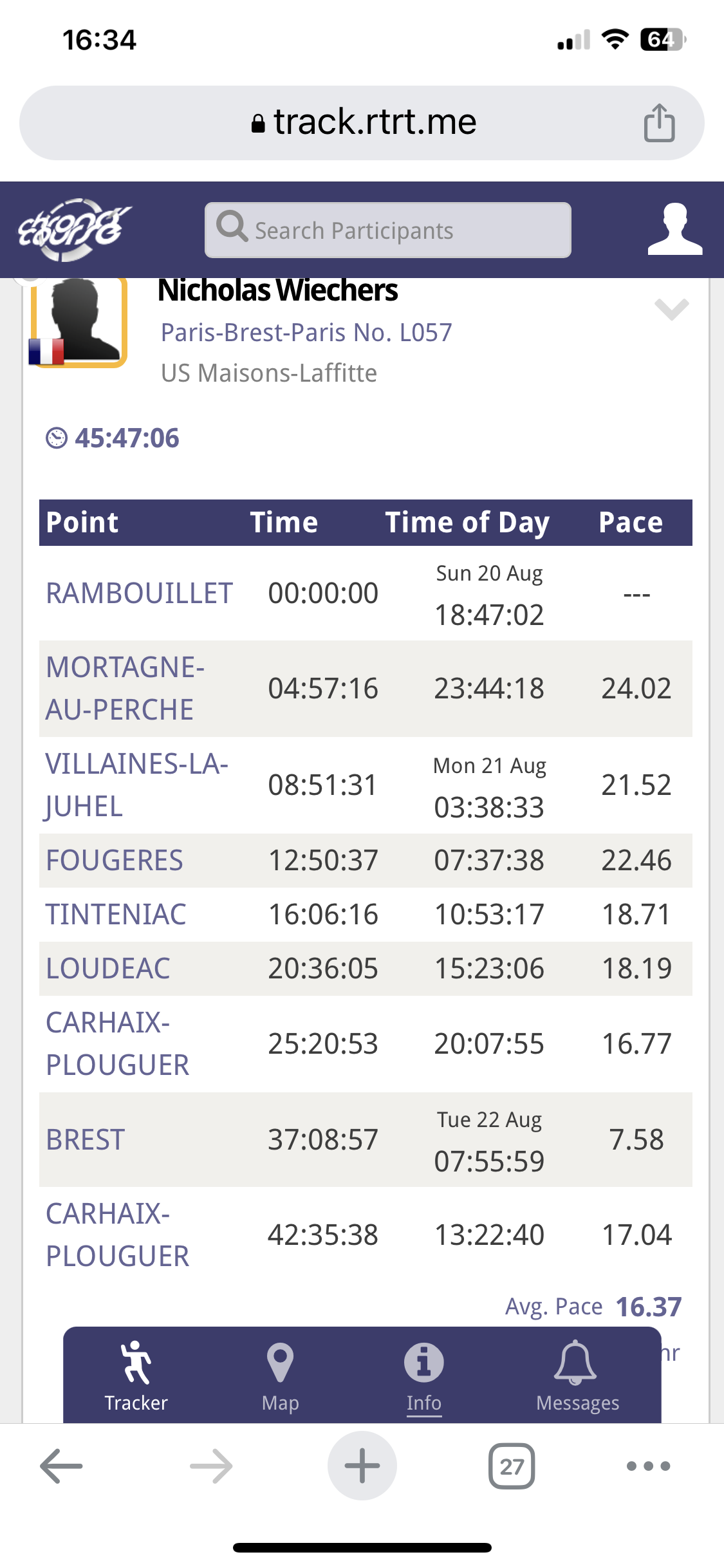The image size is (724, 1568).
Task: Open the user profile icon
Action: click(x=674, y=230)
